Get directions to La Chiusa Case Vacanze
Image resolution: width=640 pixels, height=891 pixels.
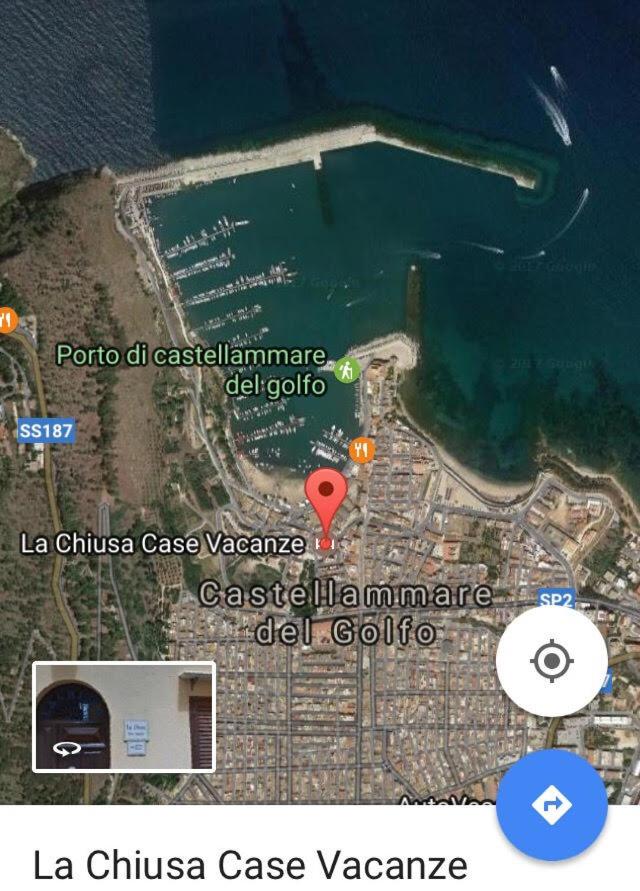point(551,805)
